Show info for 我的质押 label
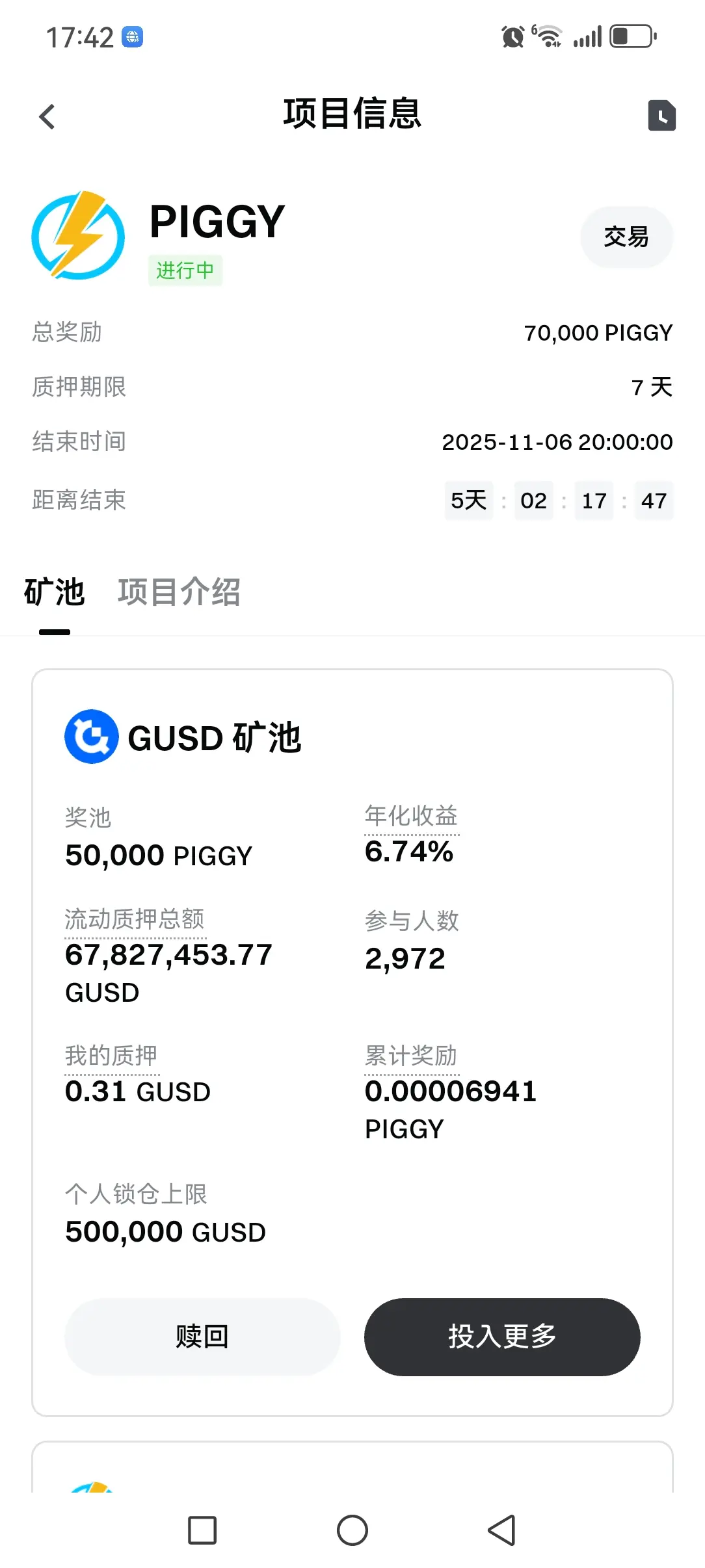This screenshot has width=705, height=1568. point(111,1056)
